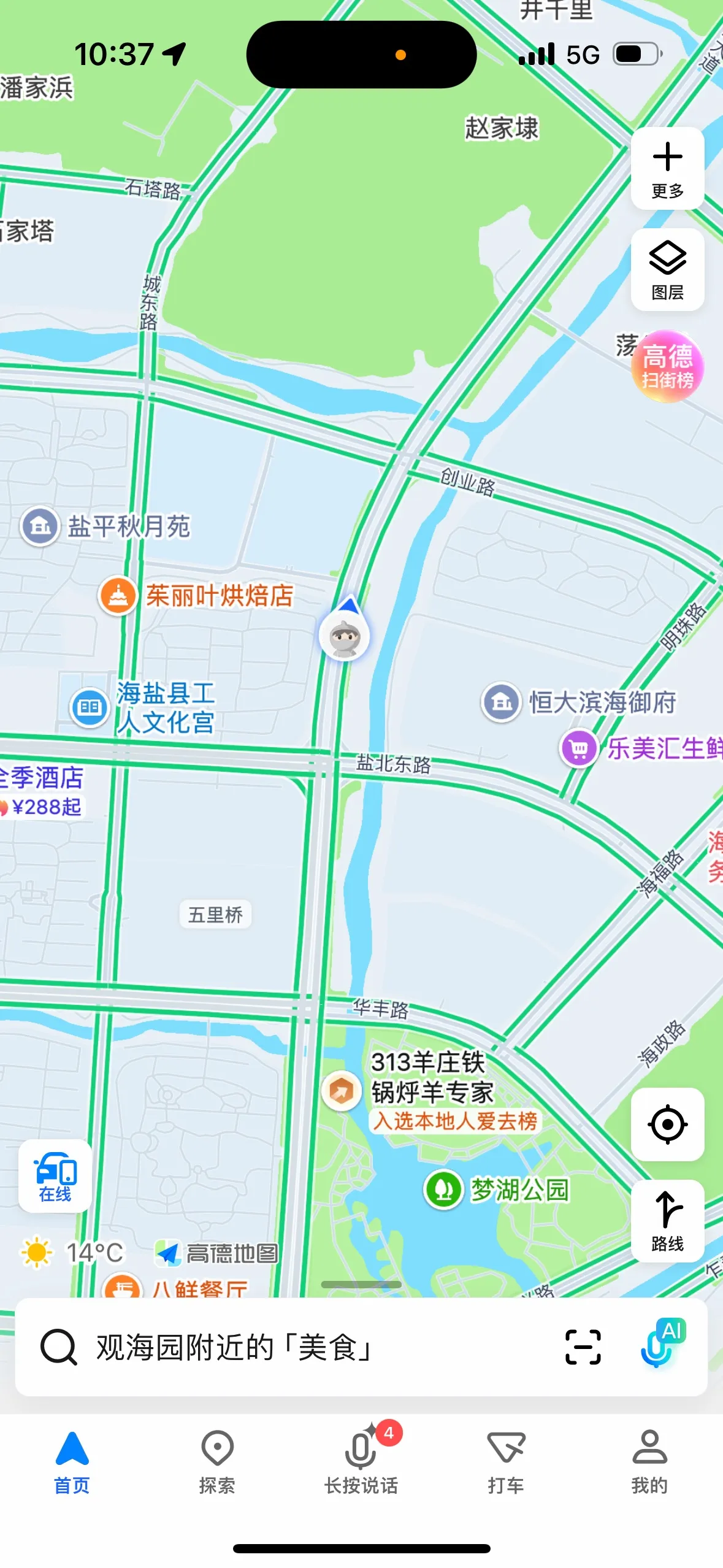The image size is (723, 1568).
Task: Tap the 14°C weather widget
Action: tap(72, 1253)
